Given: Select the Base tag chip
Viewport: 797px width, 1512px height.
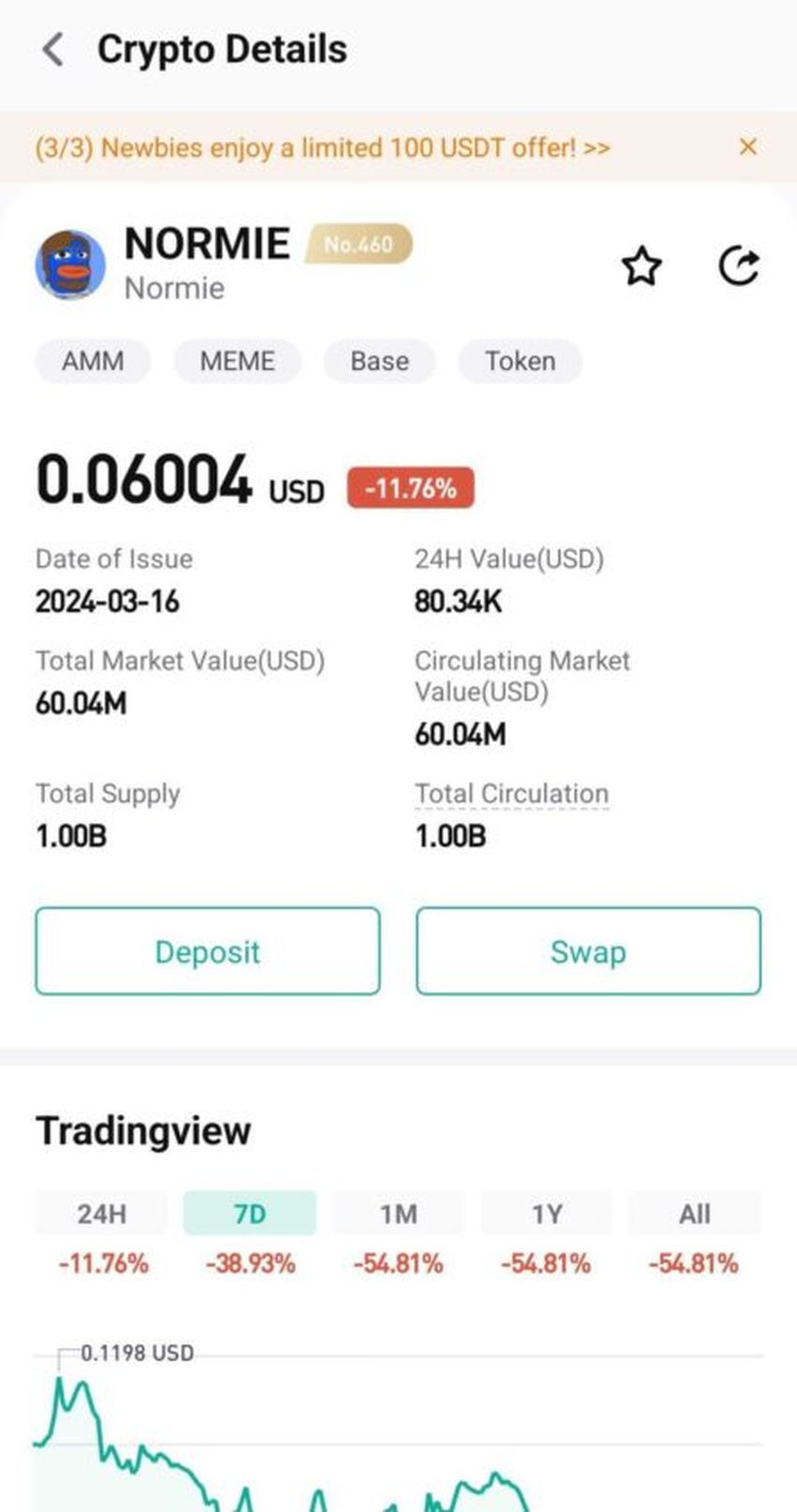Looking at the screenshot, I should pyautogui.click(x=379, y=361).
